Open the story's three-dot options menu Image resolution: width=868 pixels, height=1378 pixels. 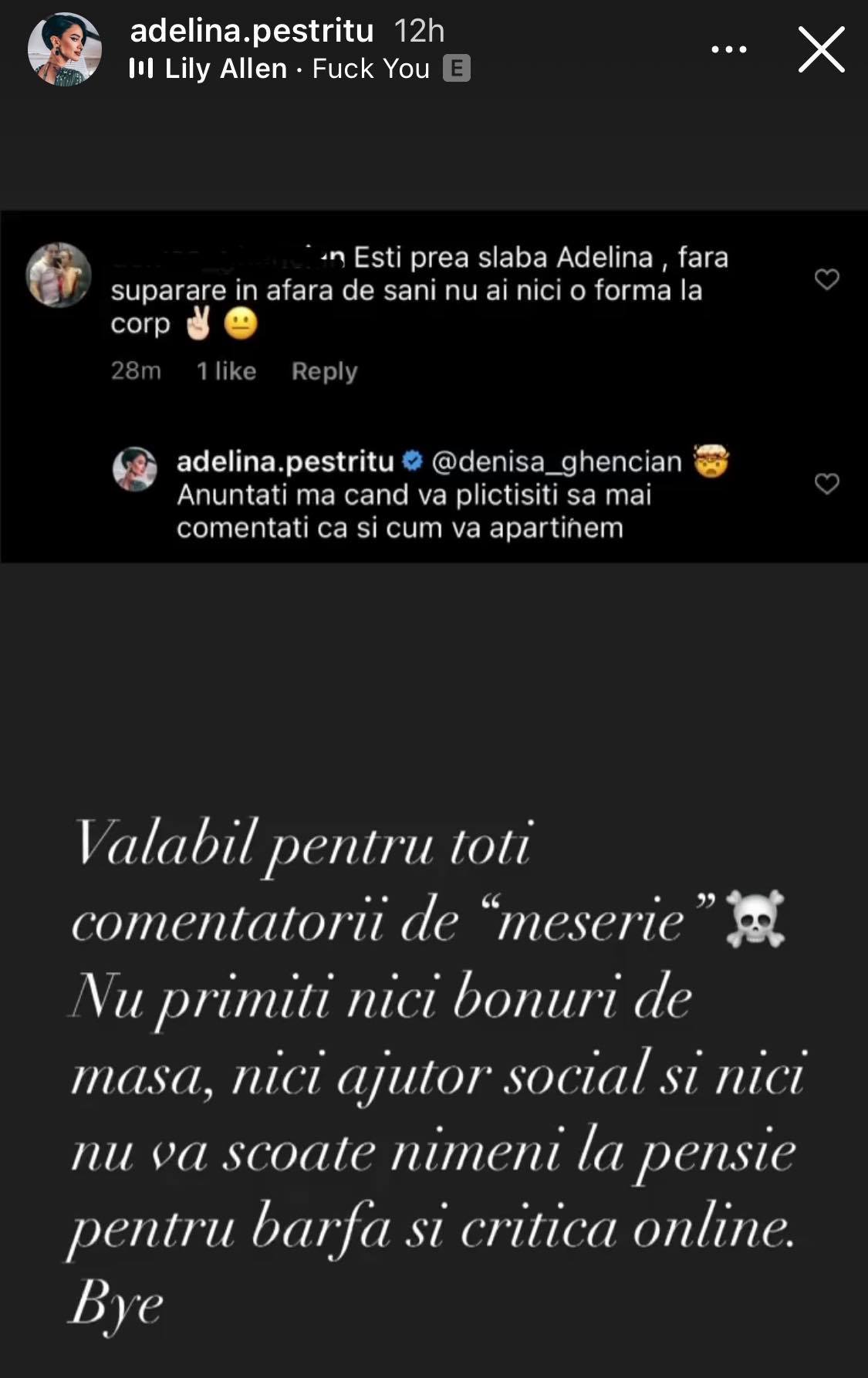728,50
